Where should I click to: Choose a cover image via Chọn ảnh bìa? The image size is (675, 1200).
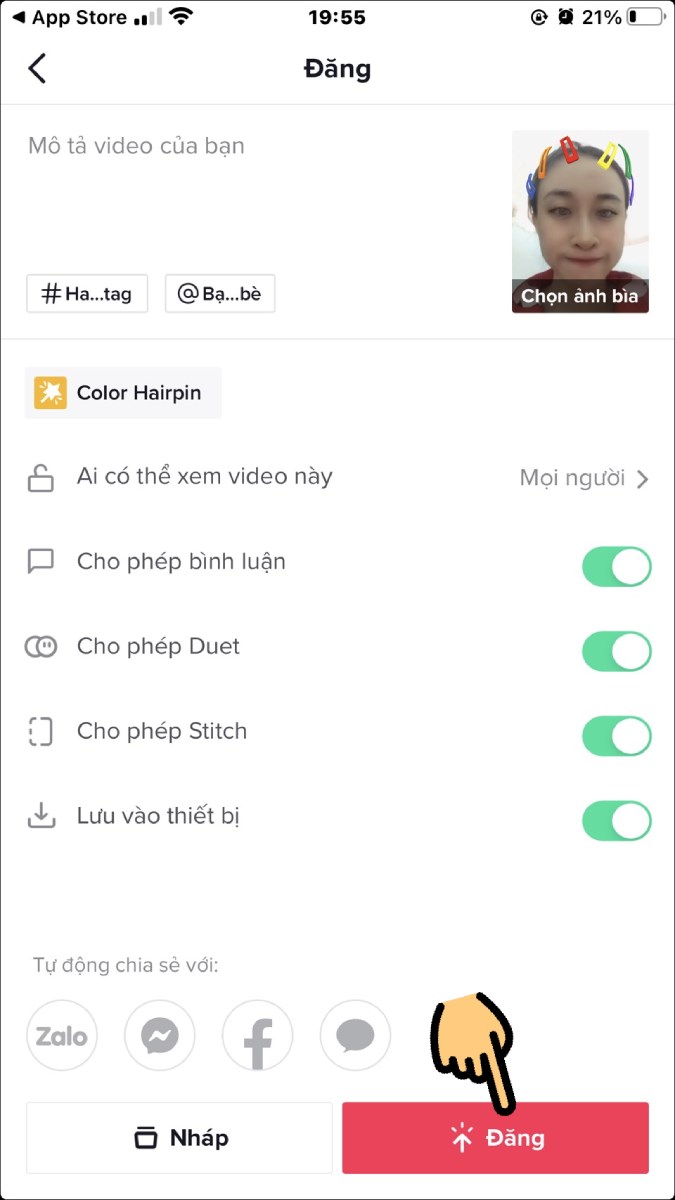click(580, 296)
